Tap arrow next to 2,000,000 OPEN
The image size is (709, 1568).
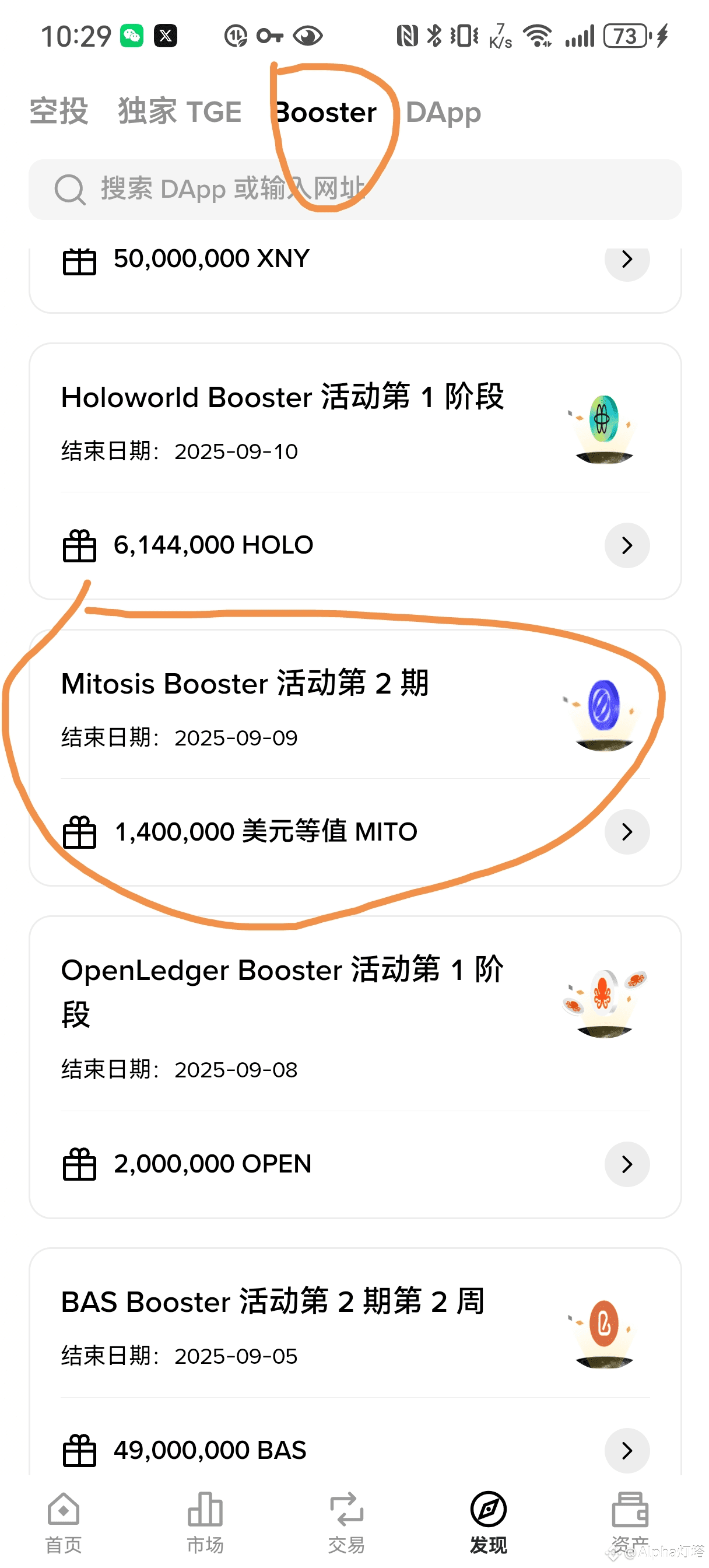[626, 1164]
